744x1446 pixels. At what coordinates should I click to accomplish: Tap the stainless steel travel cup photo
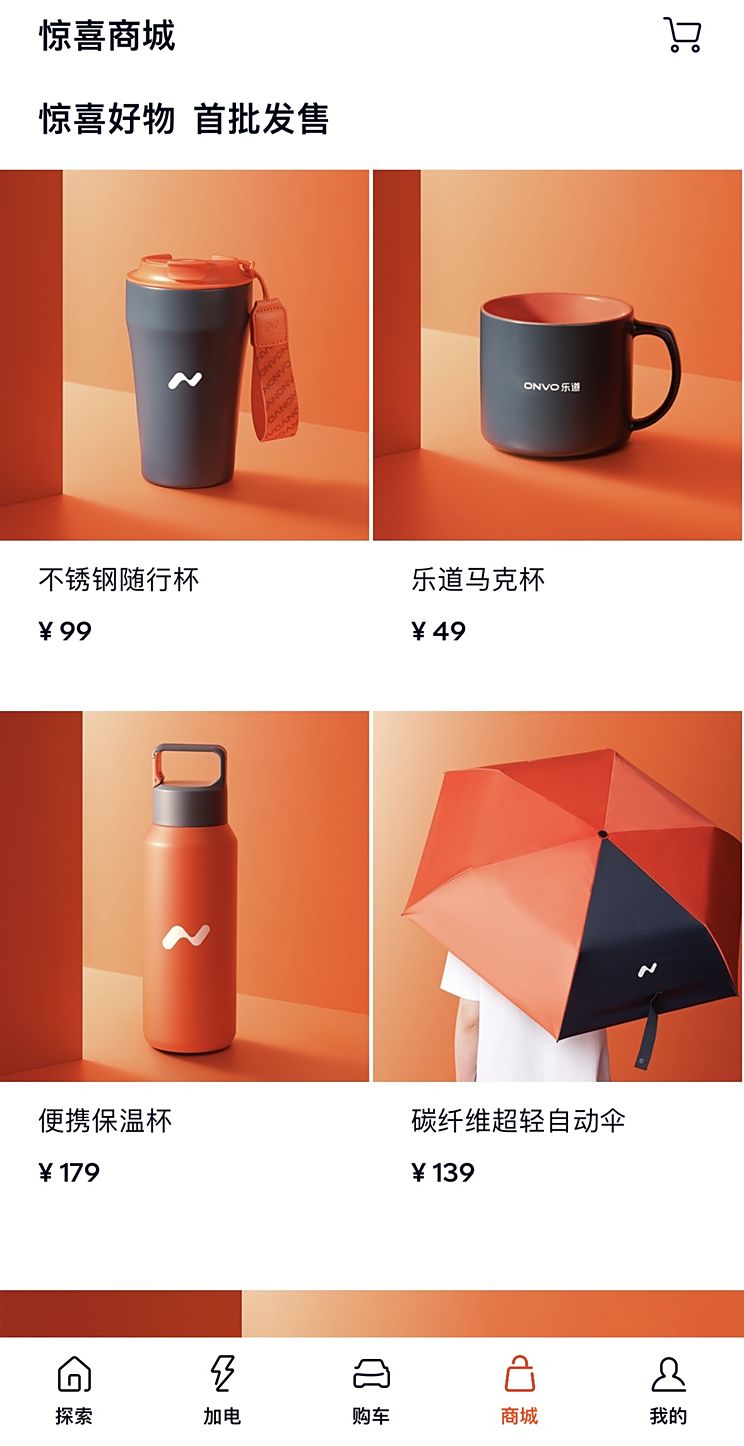pos(185,352)
